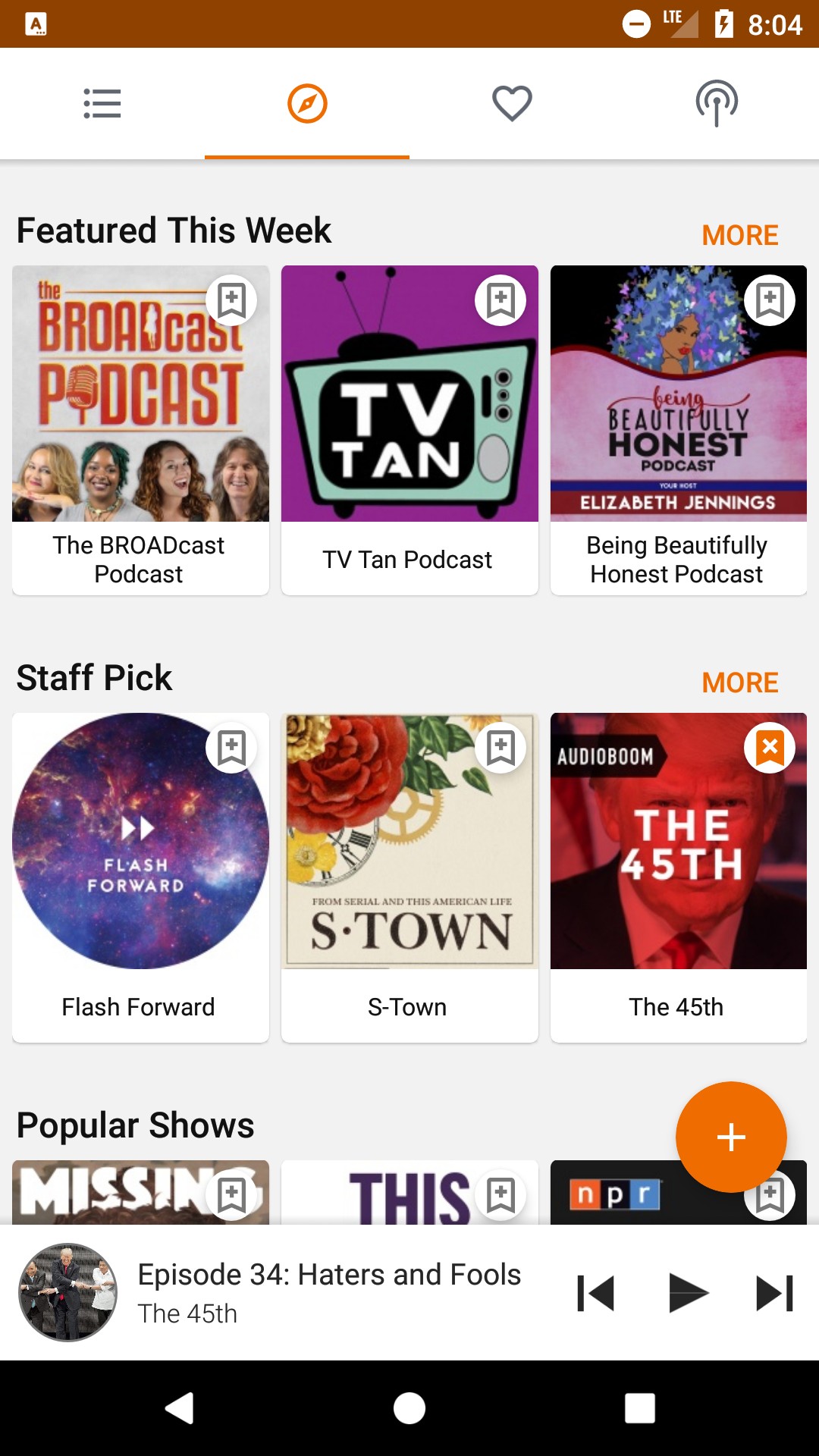
Task: Bookmark Being Beautifully Honest Podcast
Action: [770, 300]
